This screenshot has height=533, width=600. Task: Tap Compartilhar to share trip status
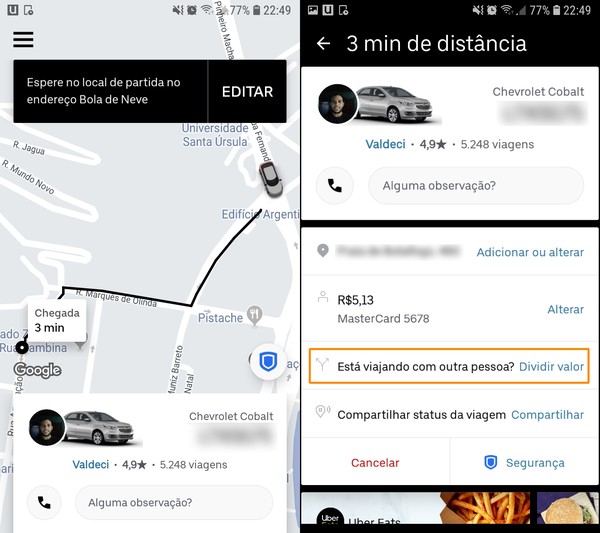click(547, 415)
